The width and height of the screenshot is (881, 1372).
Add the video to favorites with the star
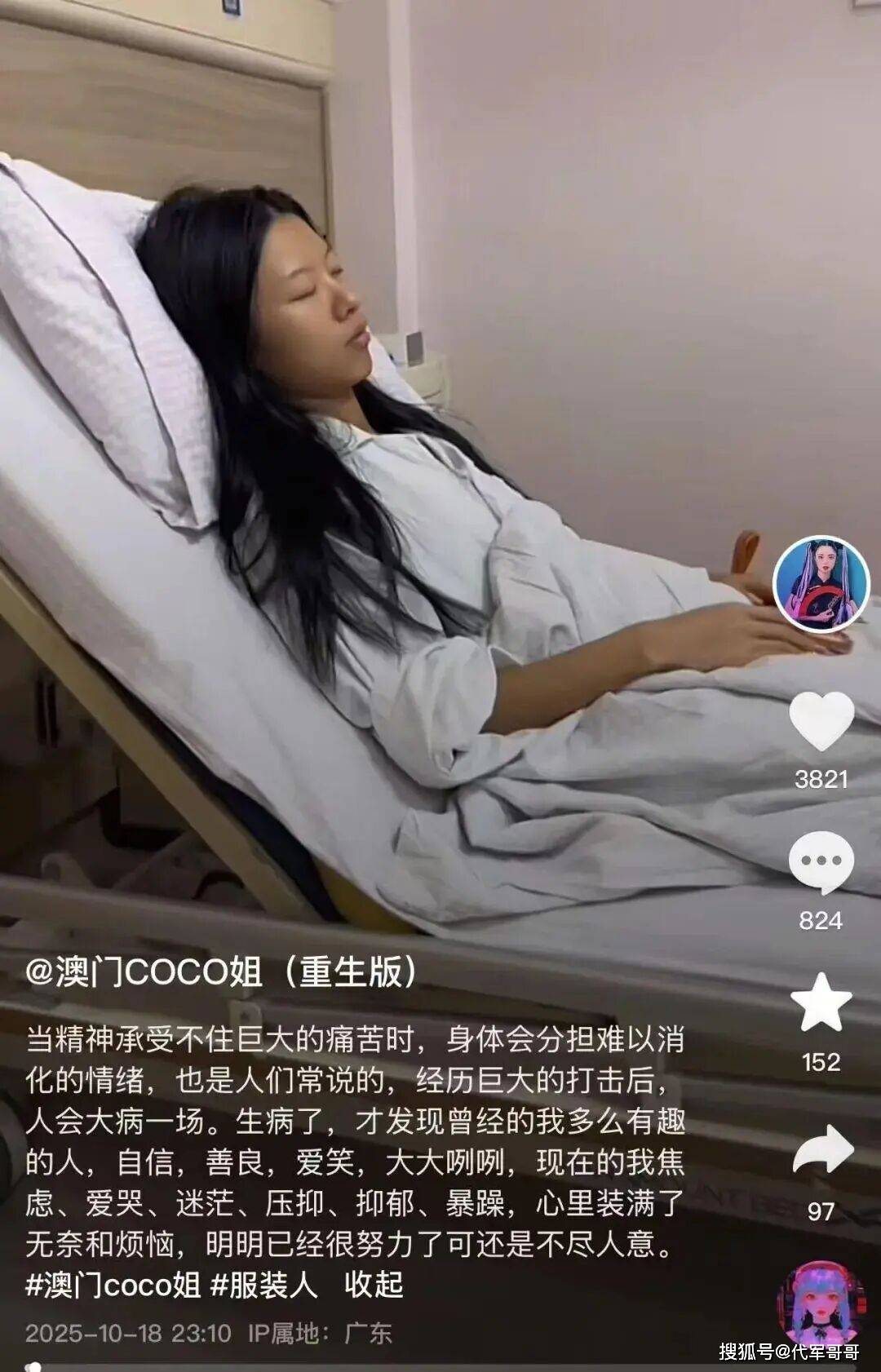tap(821, 1003)
